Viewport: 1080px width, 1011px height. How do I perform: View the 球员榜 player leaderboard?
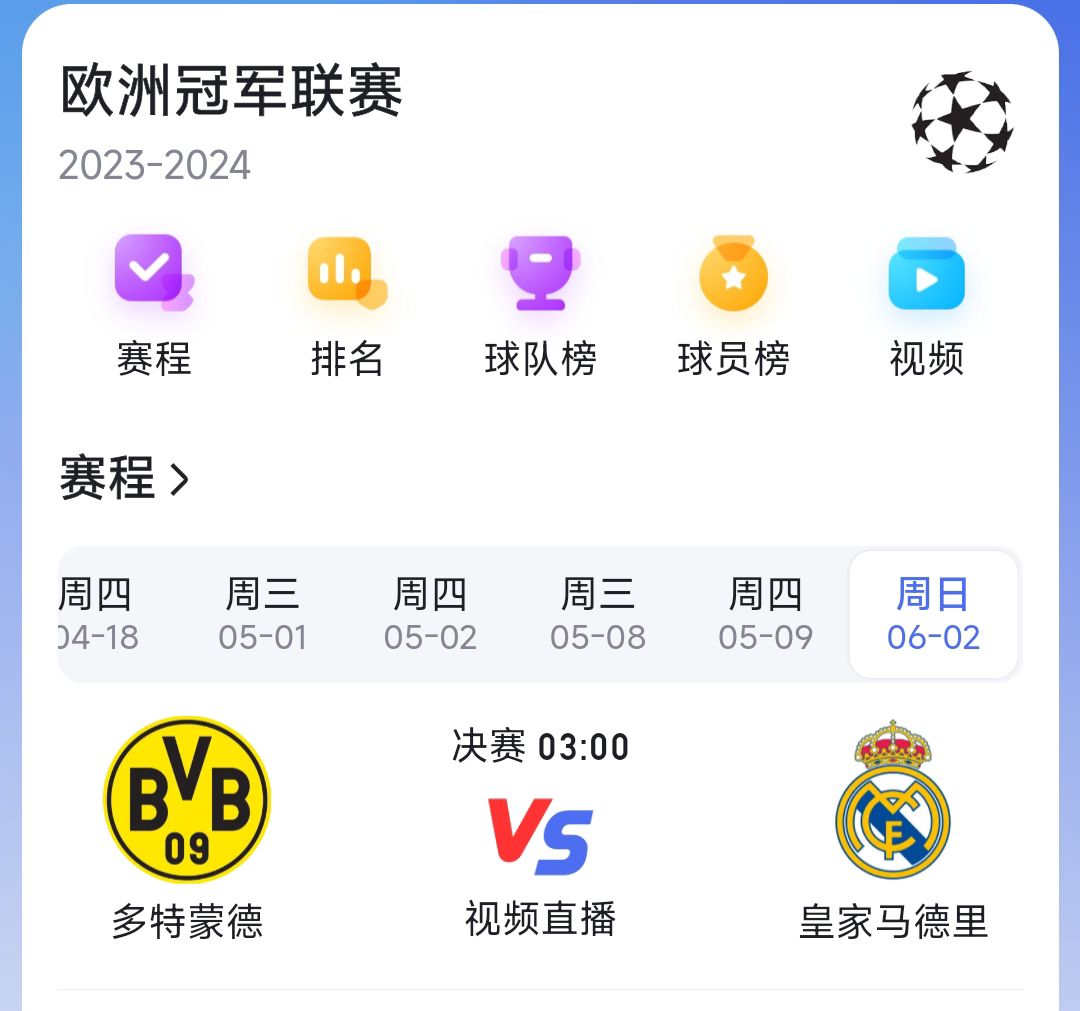pos(733,303)
